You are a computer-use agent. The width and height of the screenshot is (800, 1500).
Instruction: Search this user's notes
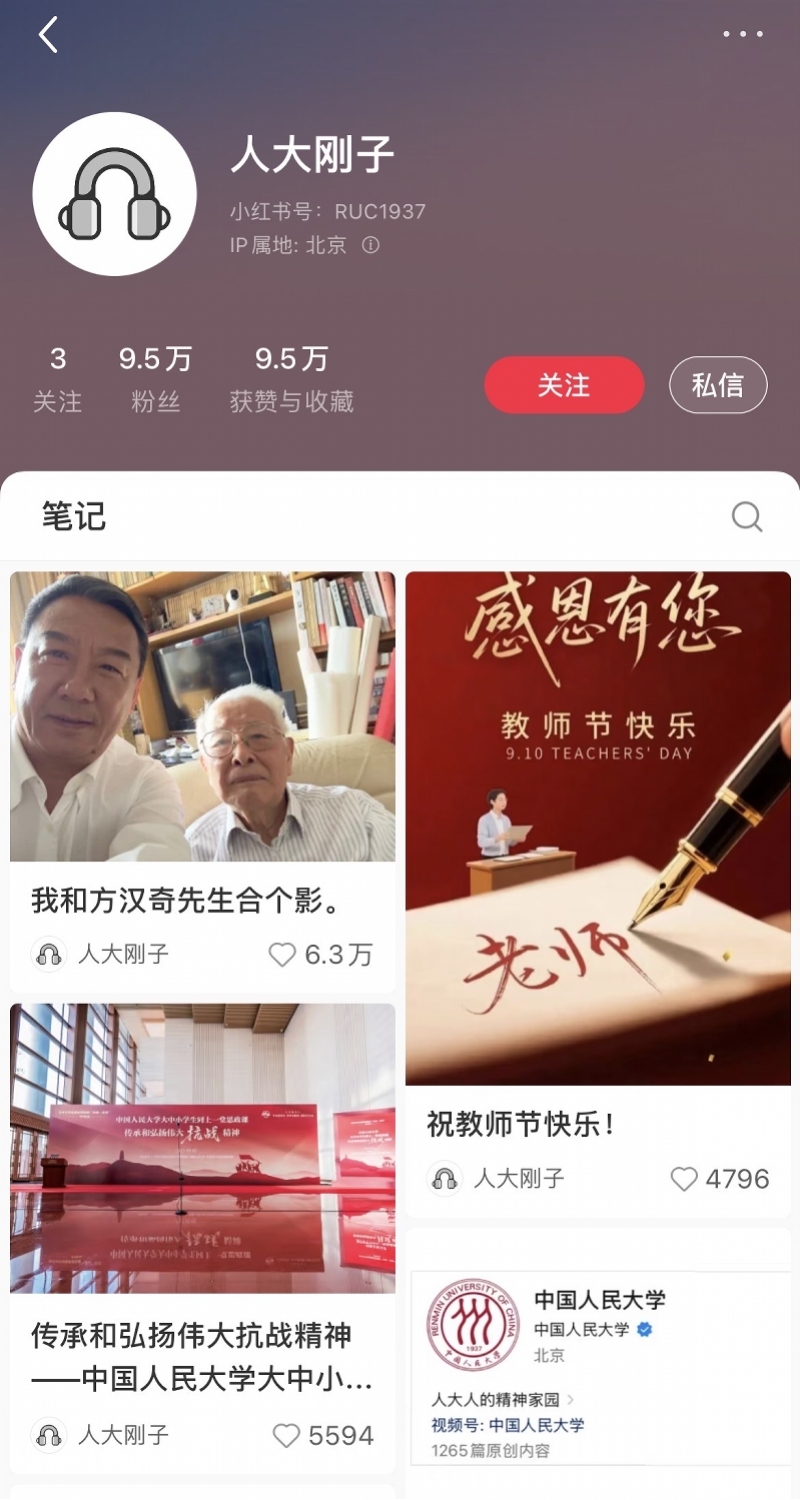(746, 517)
